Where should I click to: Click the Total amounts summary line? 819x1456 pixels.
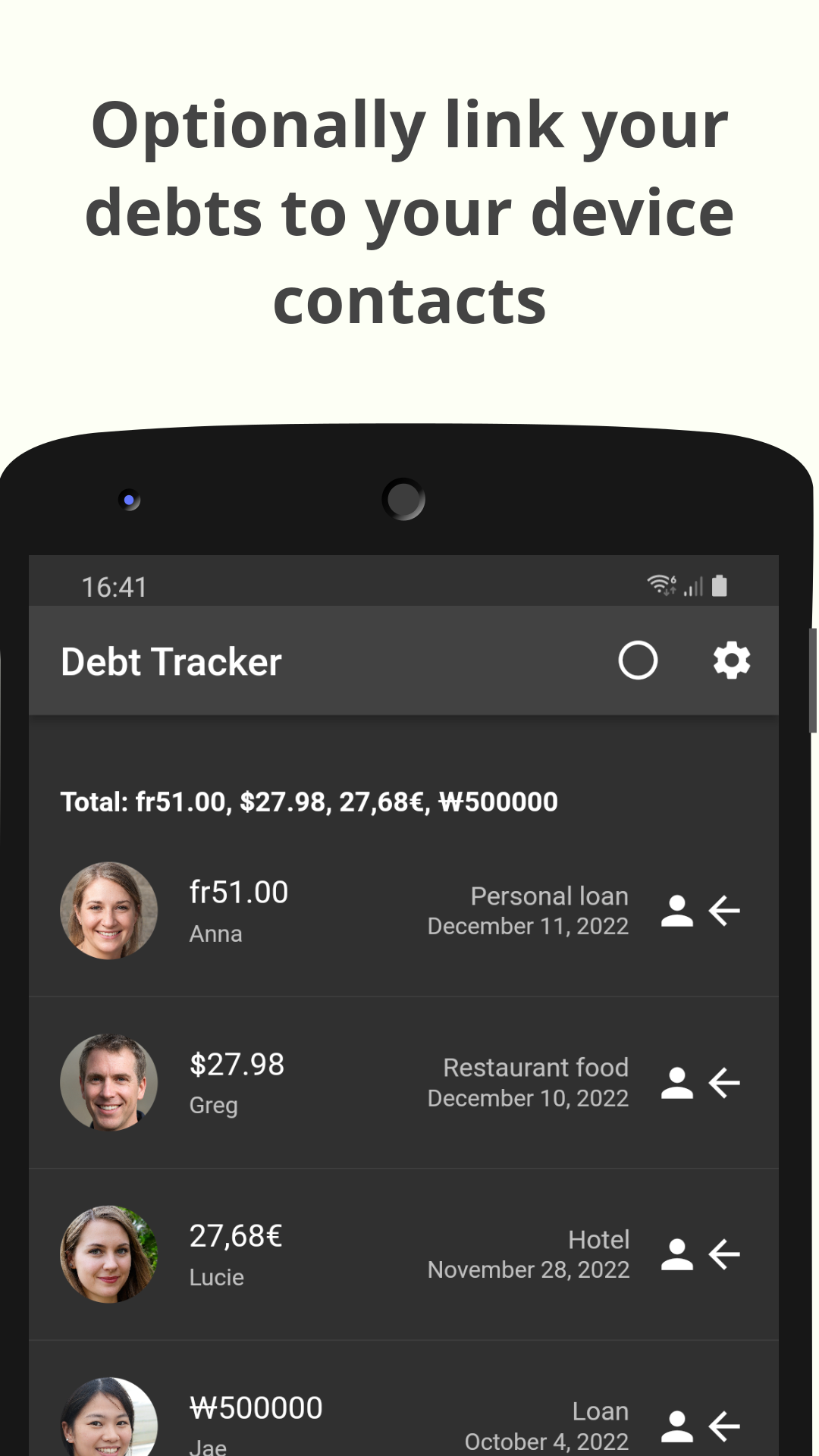tap(309, 802)
